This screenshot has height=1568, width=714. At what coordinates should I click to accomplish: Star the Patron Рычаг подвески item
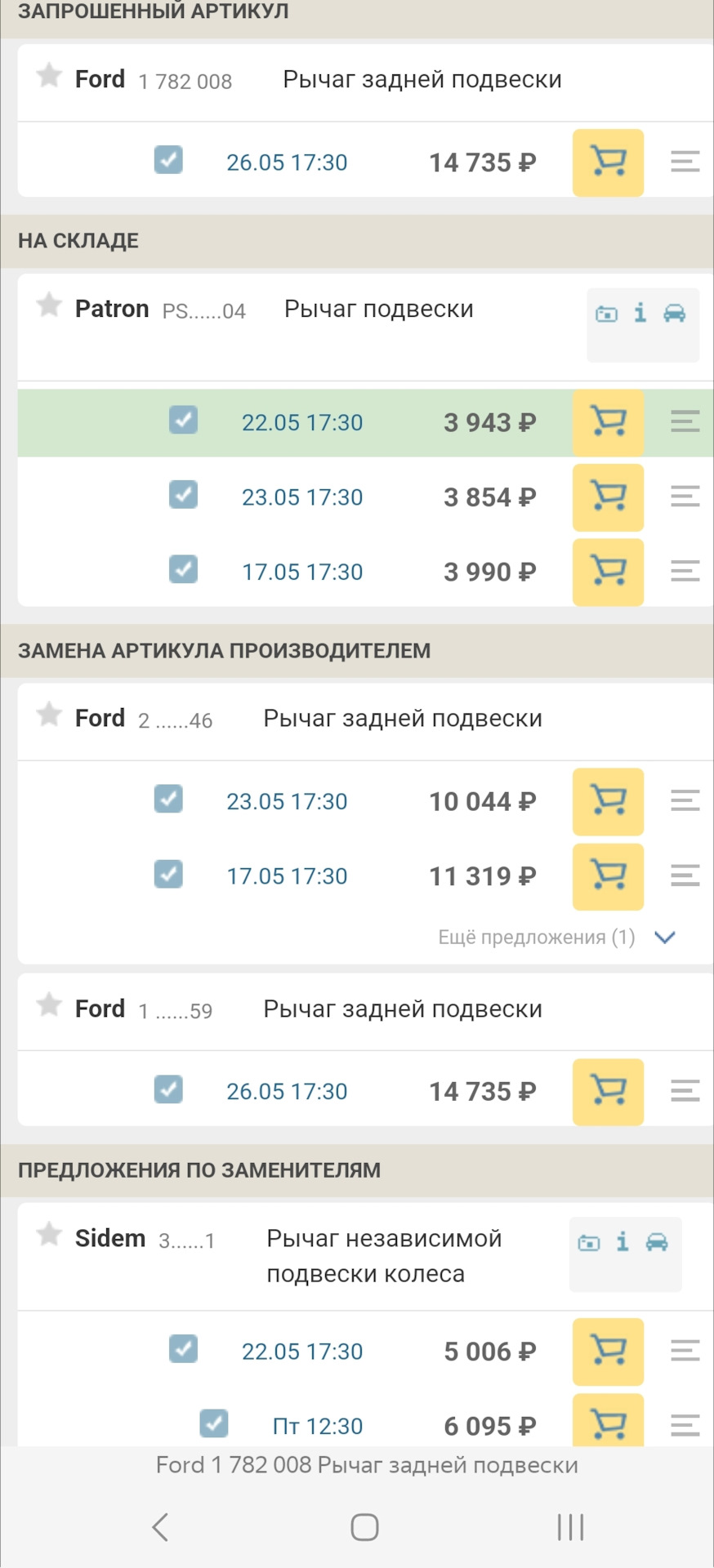click(x=49, y=305)
